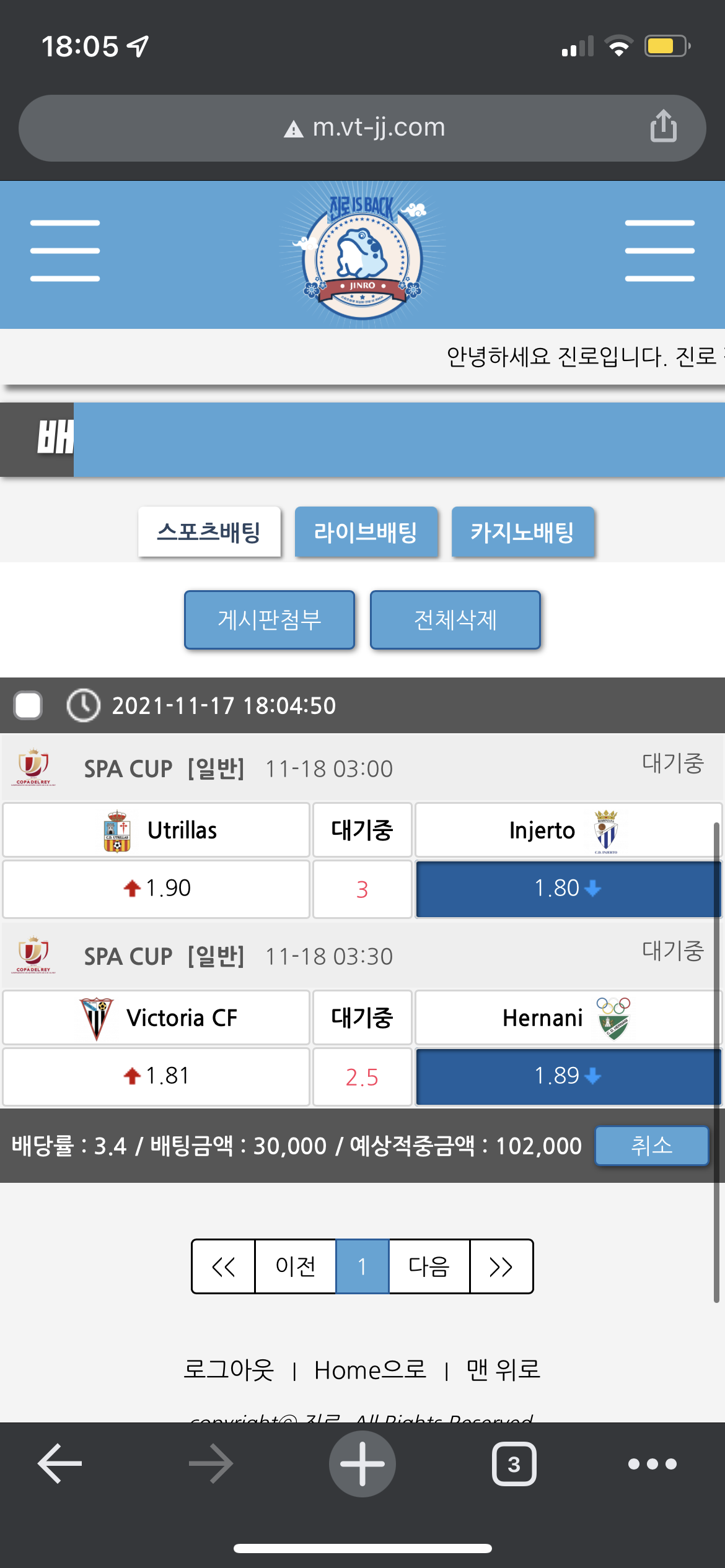This screenshot has width=725, height=1568.
Task: Go to the previous page with 이전
Action: (296, 1266)
